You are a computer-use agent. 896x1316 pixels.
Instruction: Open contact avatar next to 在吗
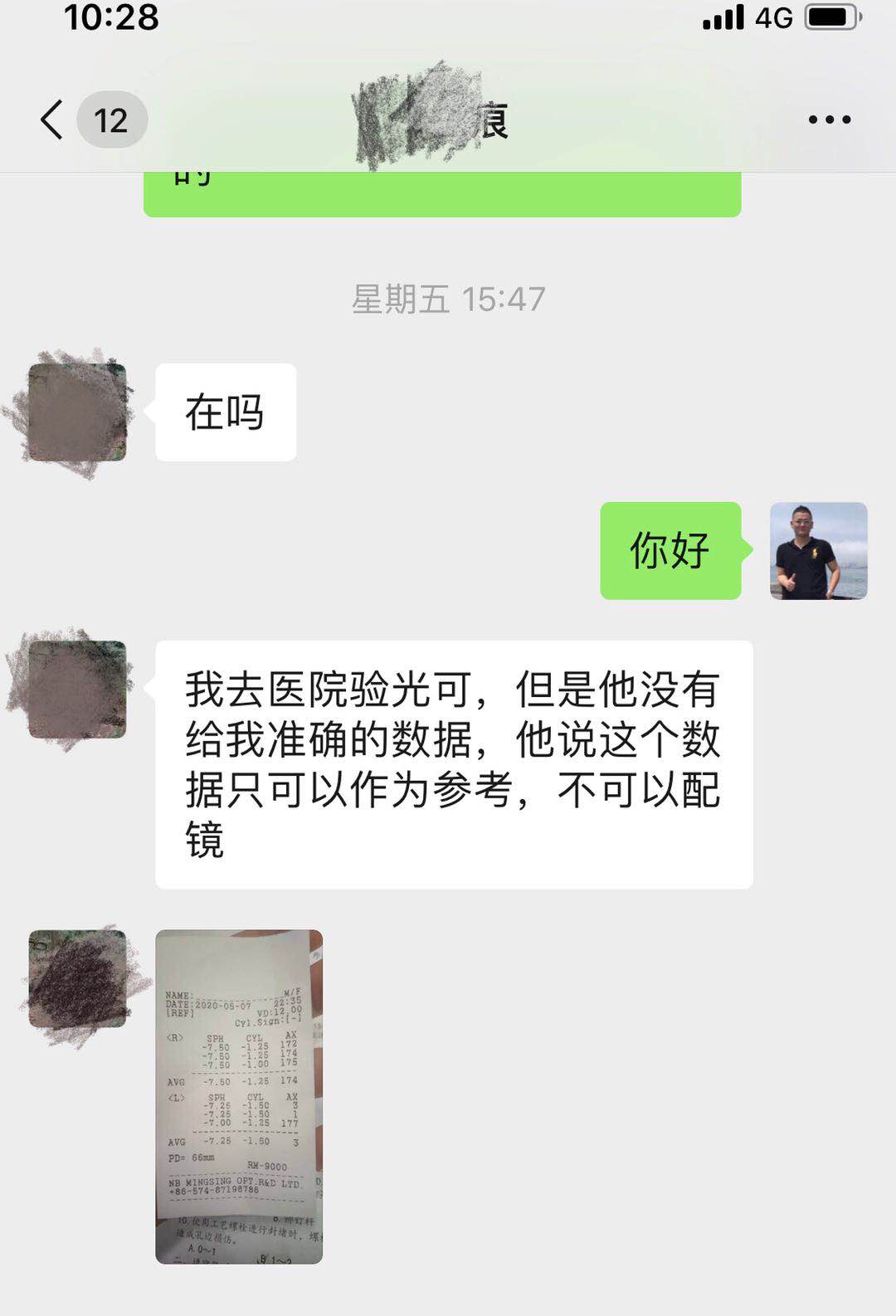(x=77, y=412)
